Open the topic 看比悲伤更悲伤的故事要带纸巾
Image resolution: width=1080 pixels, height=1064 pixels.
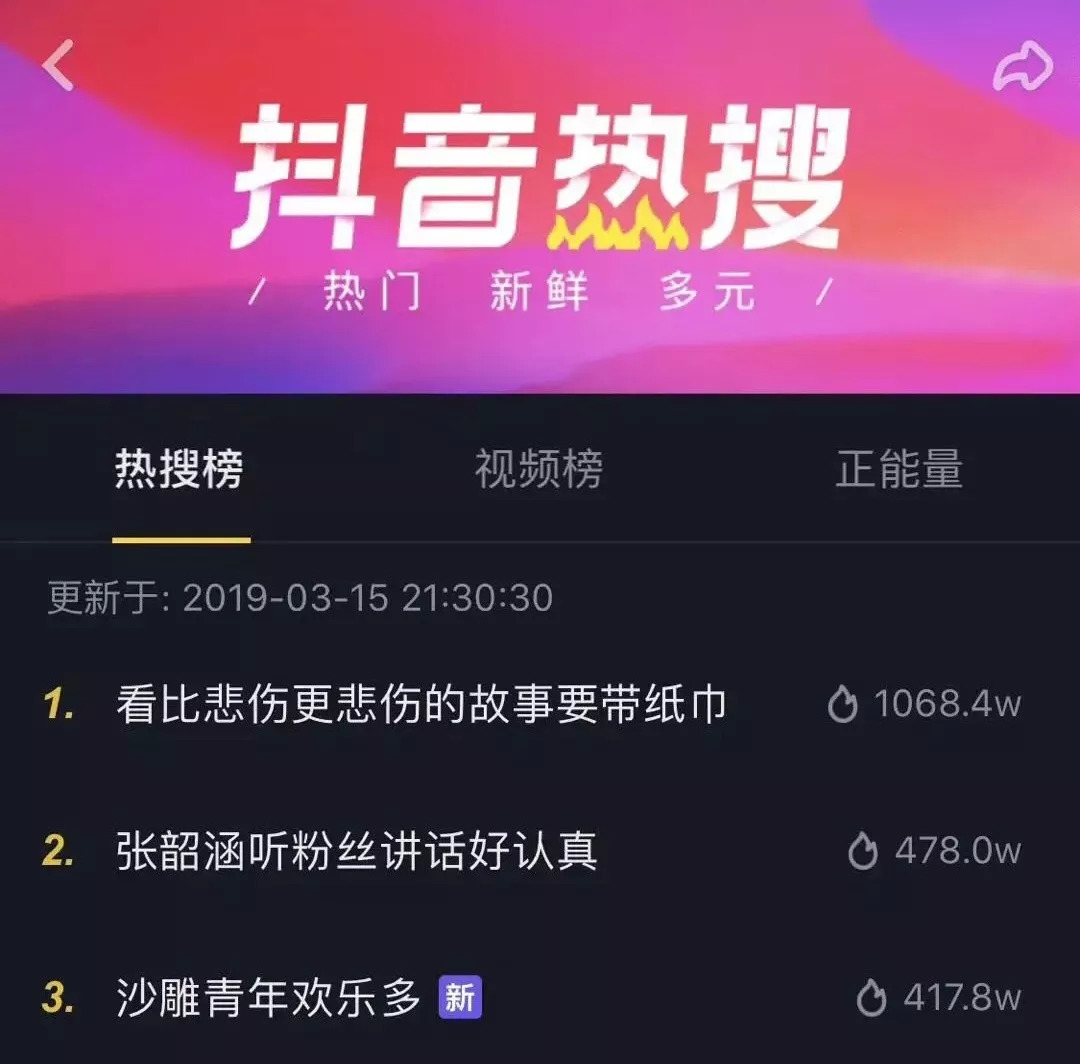click(421, 705)
